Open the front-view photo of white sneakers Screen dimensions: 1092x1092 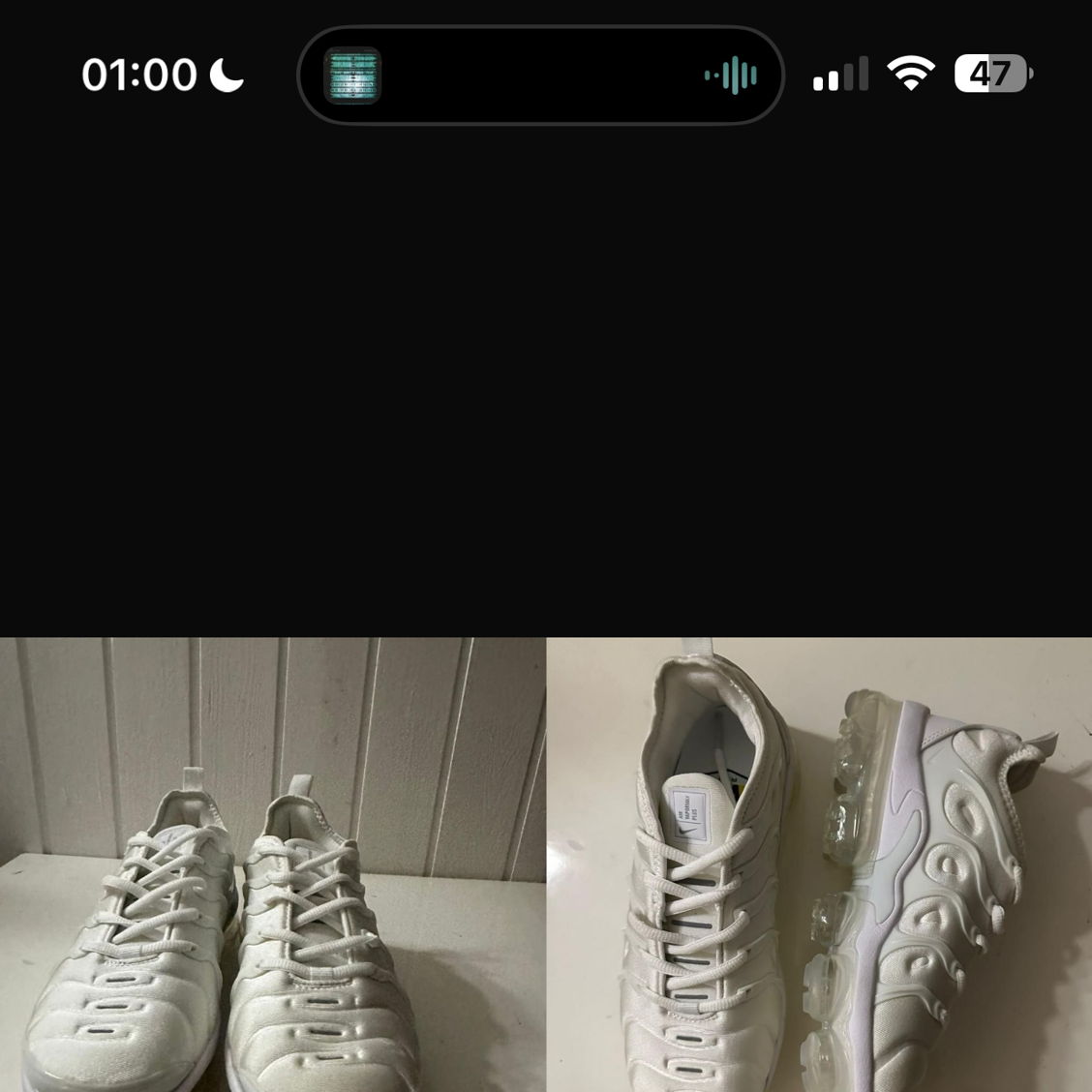272,864
